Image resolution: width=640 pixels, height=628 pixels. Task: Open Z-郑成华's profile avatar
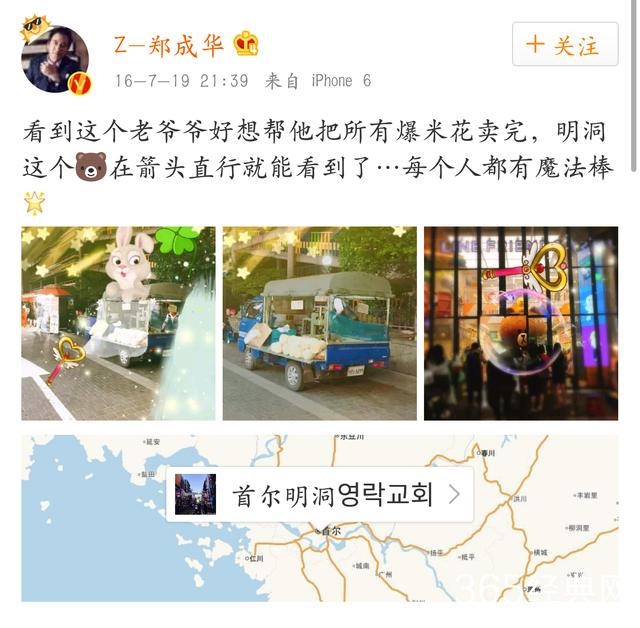[55, 58]
